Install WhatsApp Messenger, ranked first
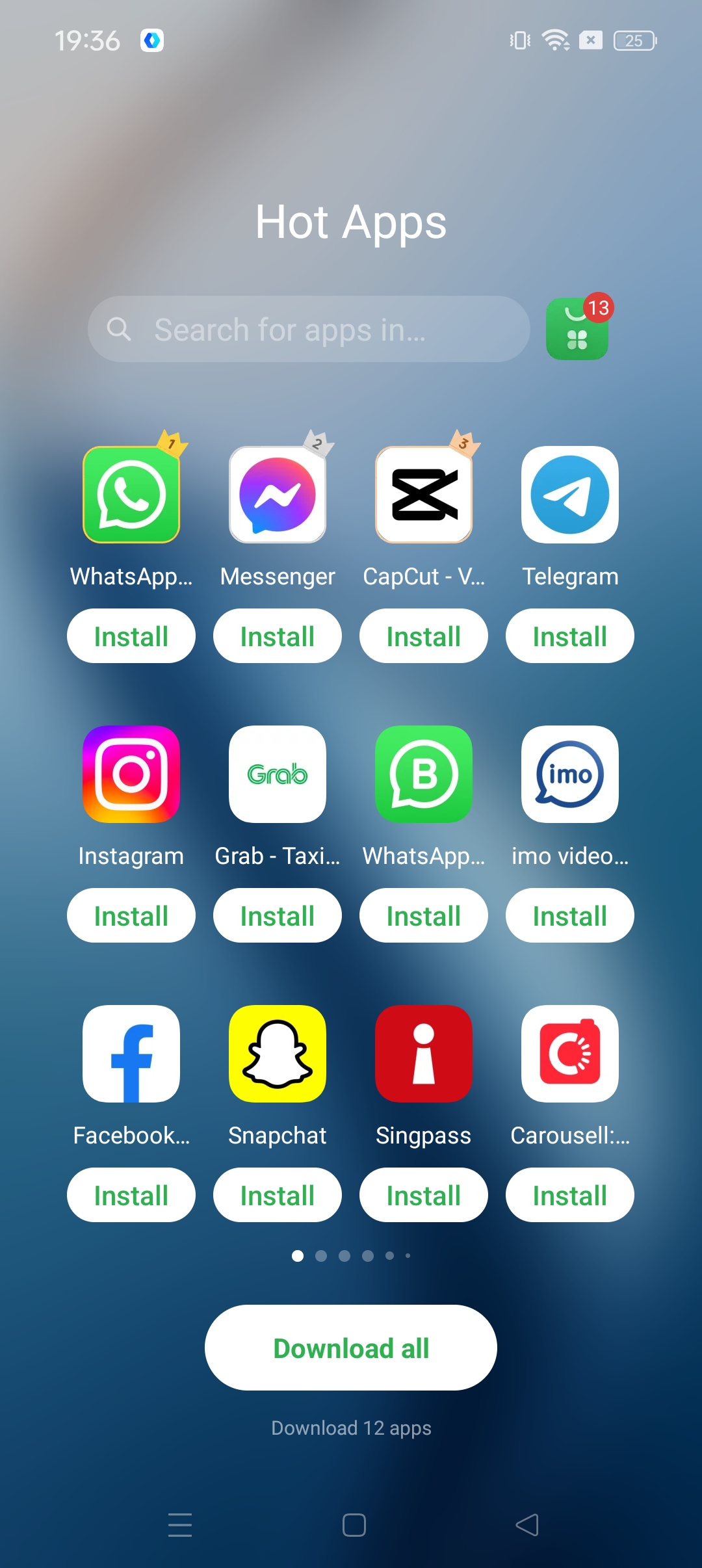Image resolution: width=702 pixels, height=1568 pixels. point(131,636)
